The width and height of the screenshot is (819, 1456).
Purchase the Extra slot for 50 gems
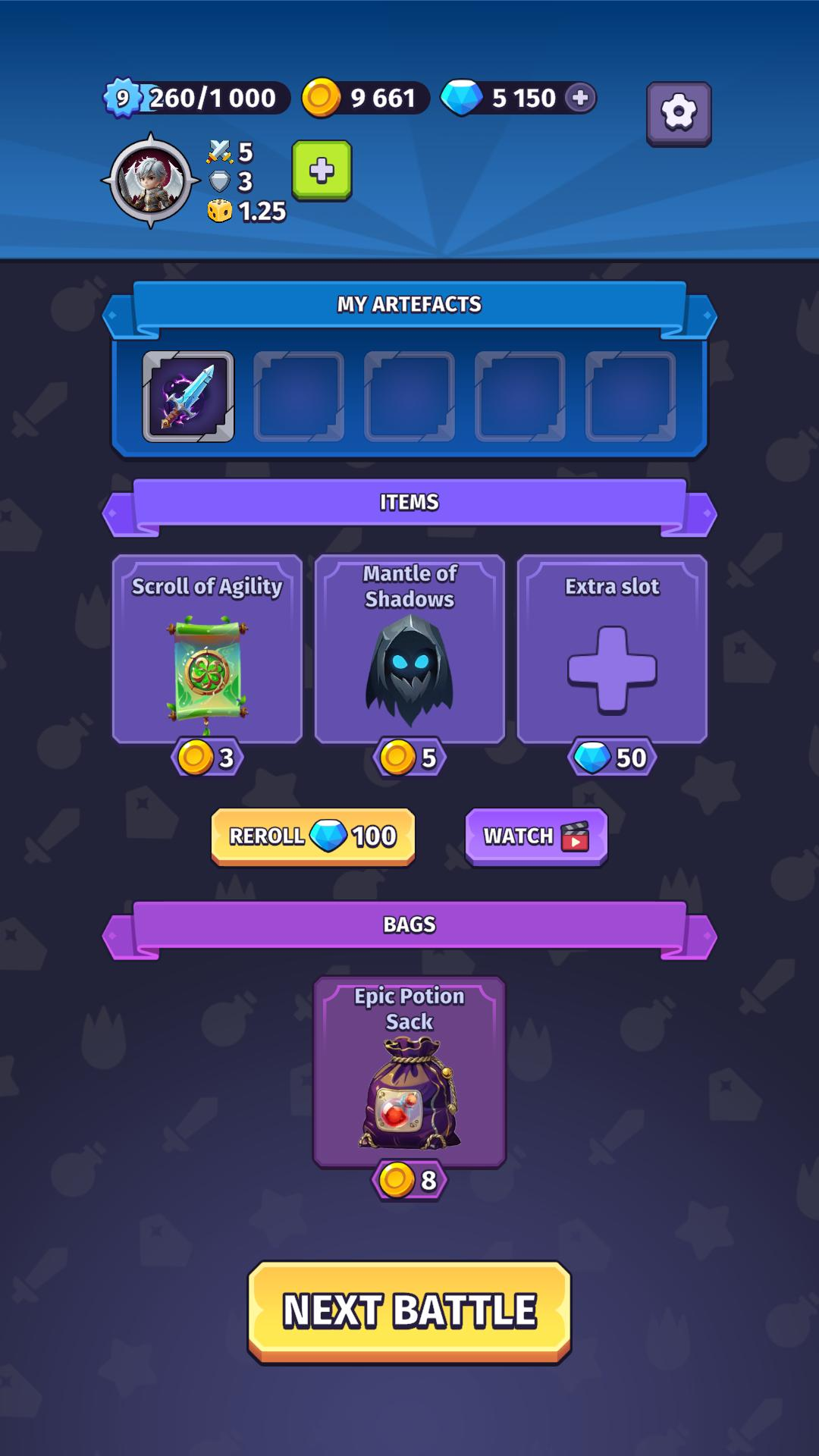tap(612, 652)
